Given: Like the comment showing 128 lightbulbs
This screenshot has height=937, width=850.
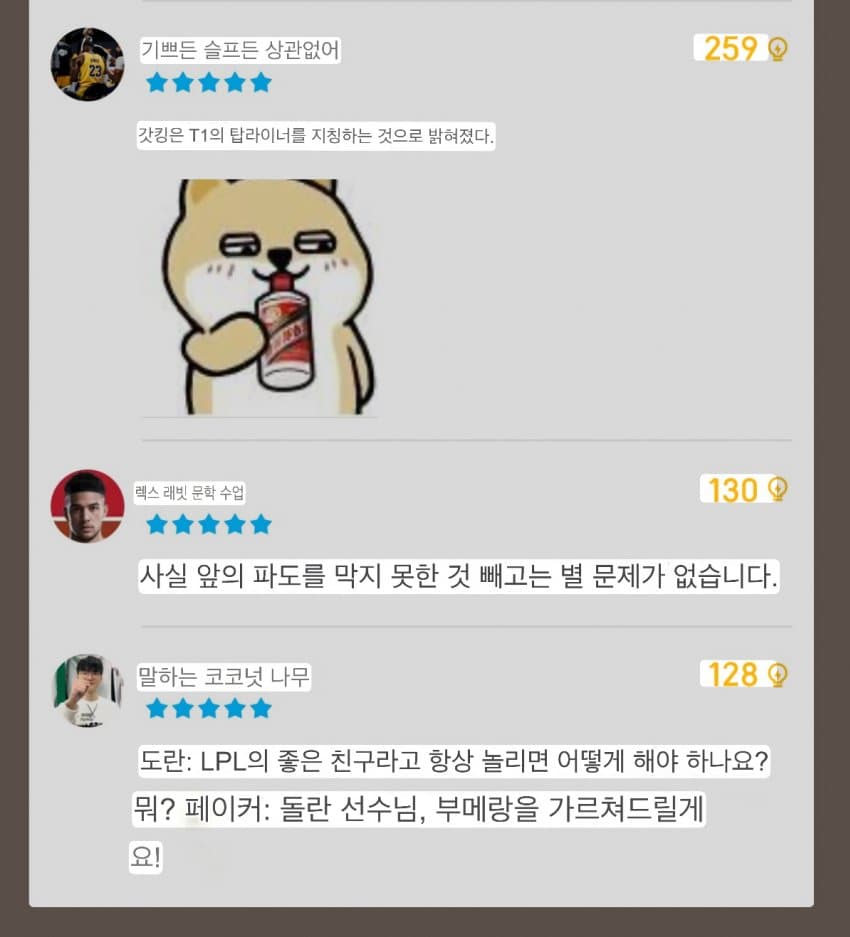Looking at the screenshot, I should [x=777, y=675].
